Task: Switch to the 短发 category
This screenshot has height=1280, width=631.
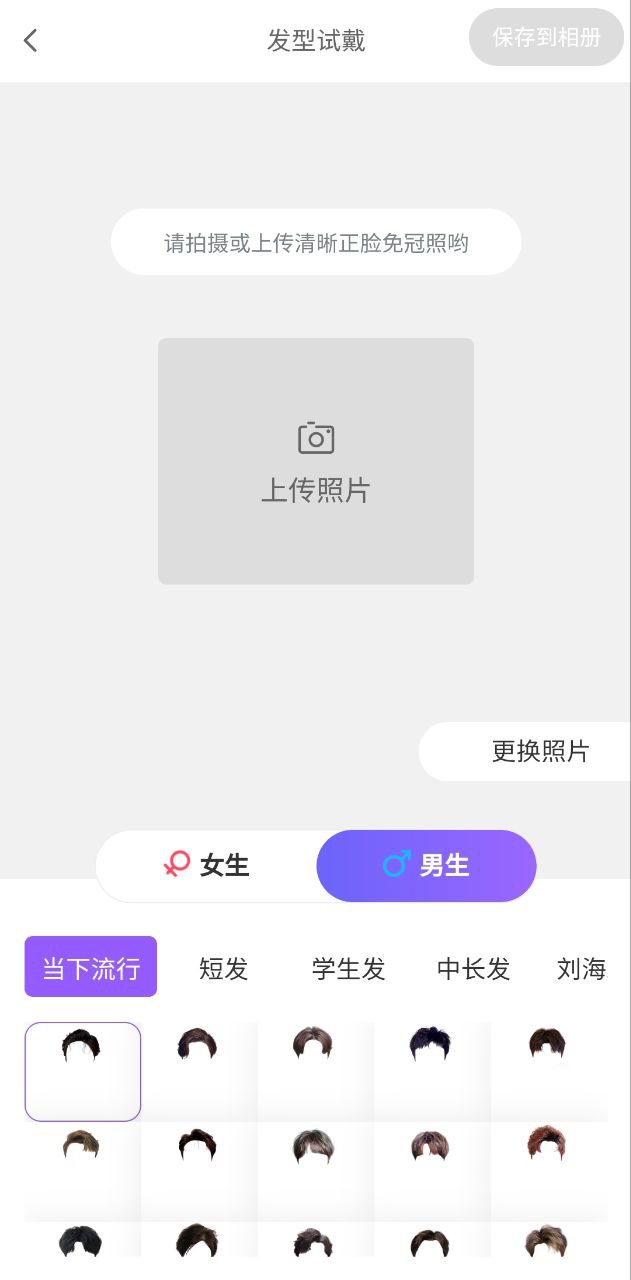Action: click(x=223, y=968)
